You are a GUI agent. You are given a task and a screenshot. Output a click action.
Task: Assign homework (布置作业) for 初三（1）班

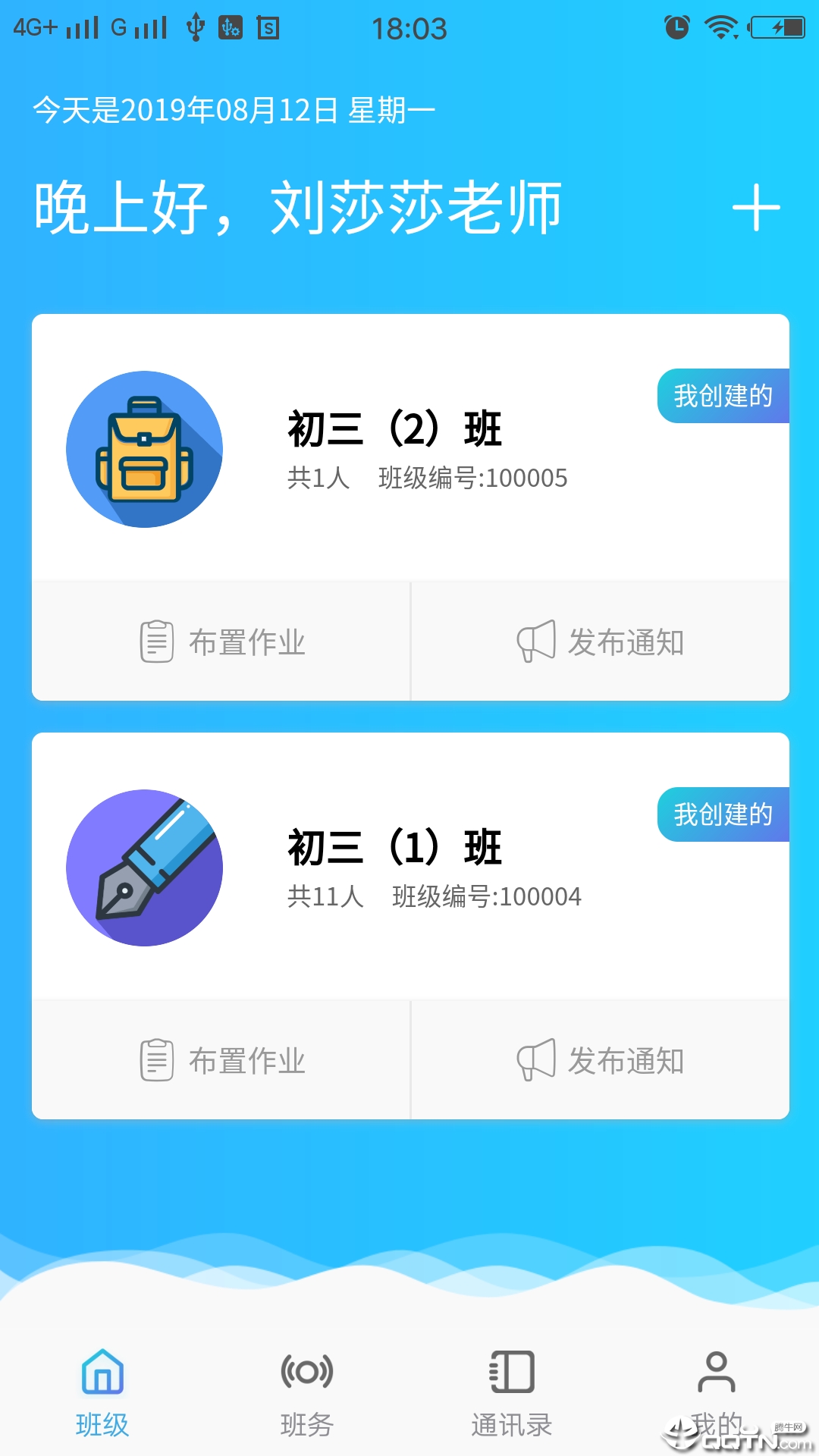coord(221,1061)
